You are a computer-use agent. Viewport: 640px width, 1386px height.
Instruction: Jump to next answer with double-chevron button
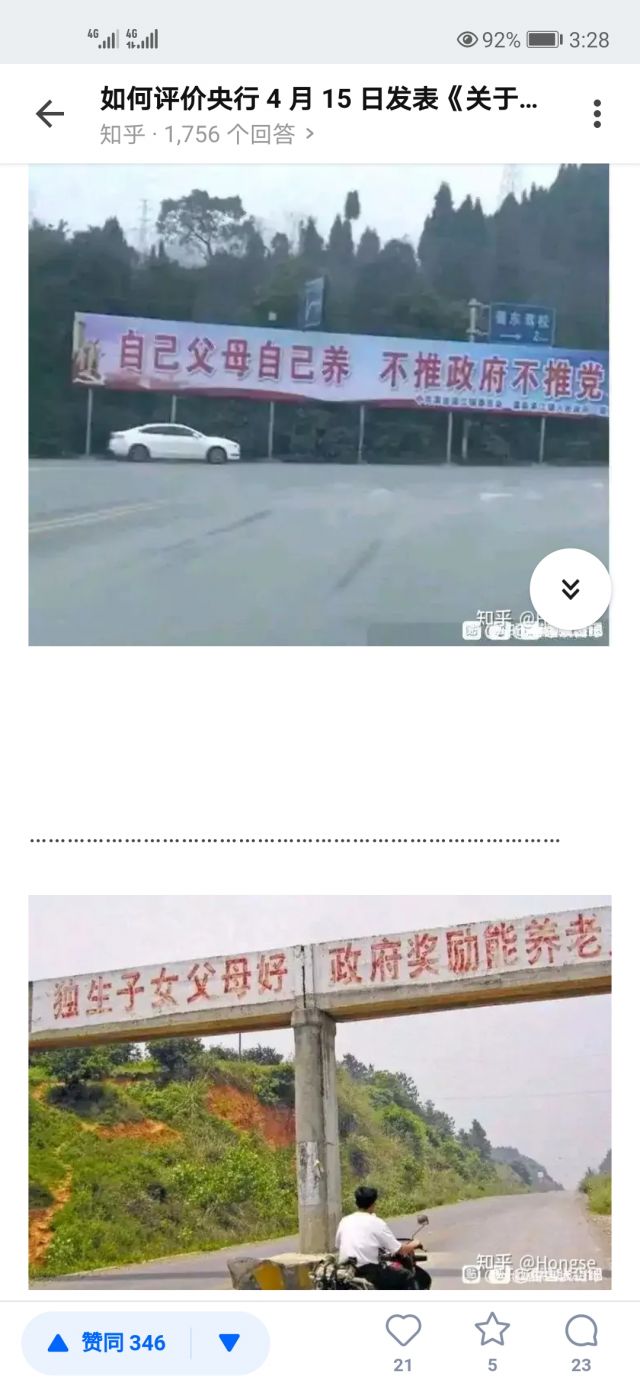(x=570, y=589)
